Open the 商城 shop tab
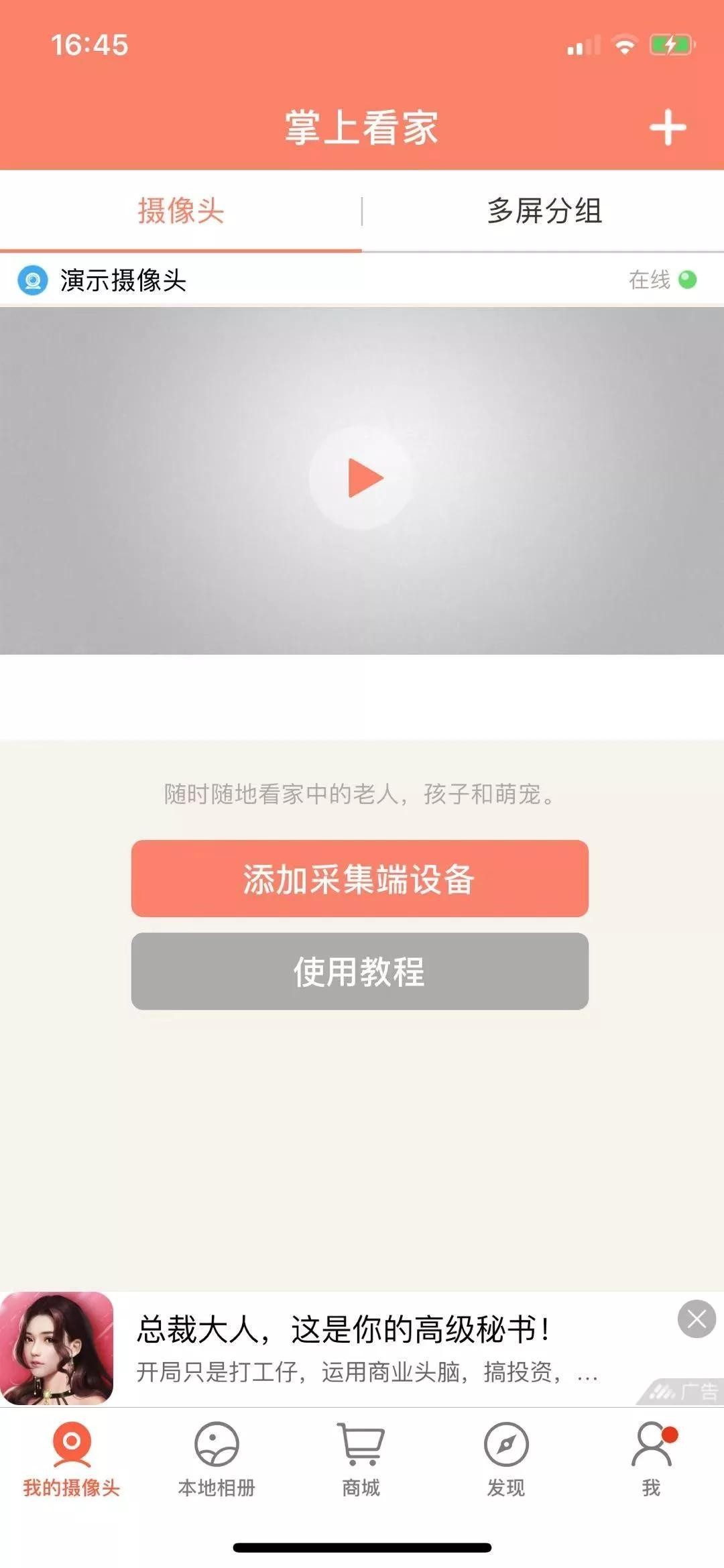The image size is (724, 1568). pyautogui.click(x=361, y=1461)
